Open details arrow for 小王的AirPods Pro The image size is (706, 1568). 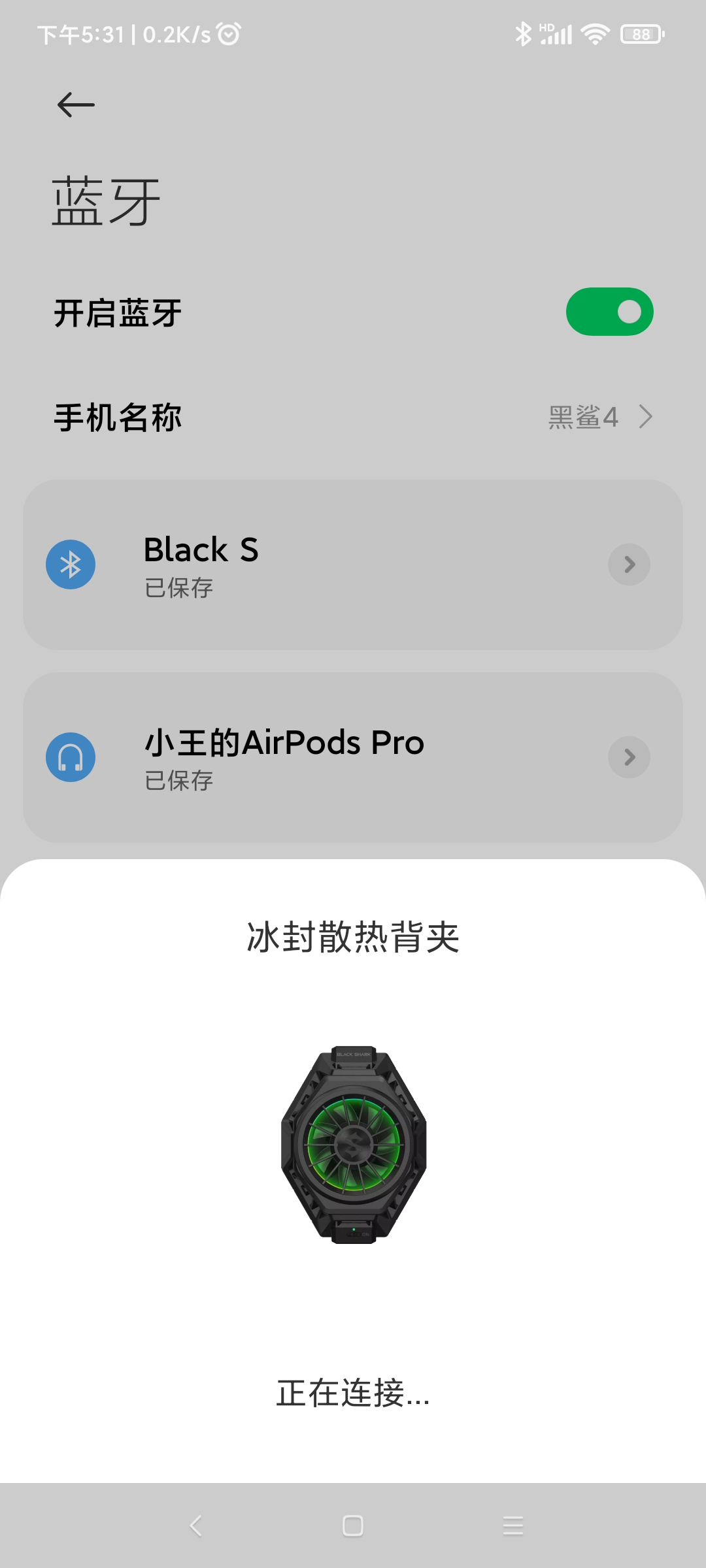tap(629, 757)
